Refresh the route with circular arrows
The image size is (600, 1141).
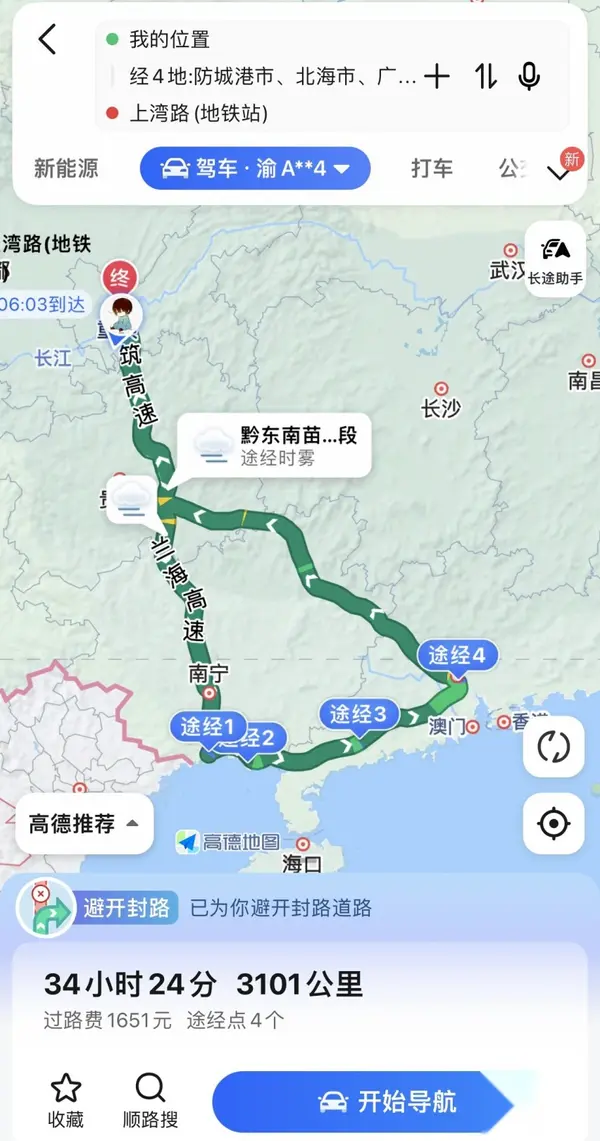coord(553,746)
